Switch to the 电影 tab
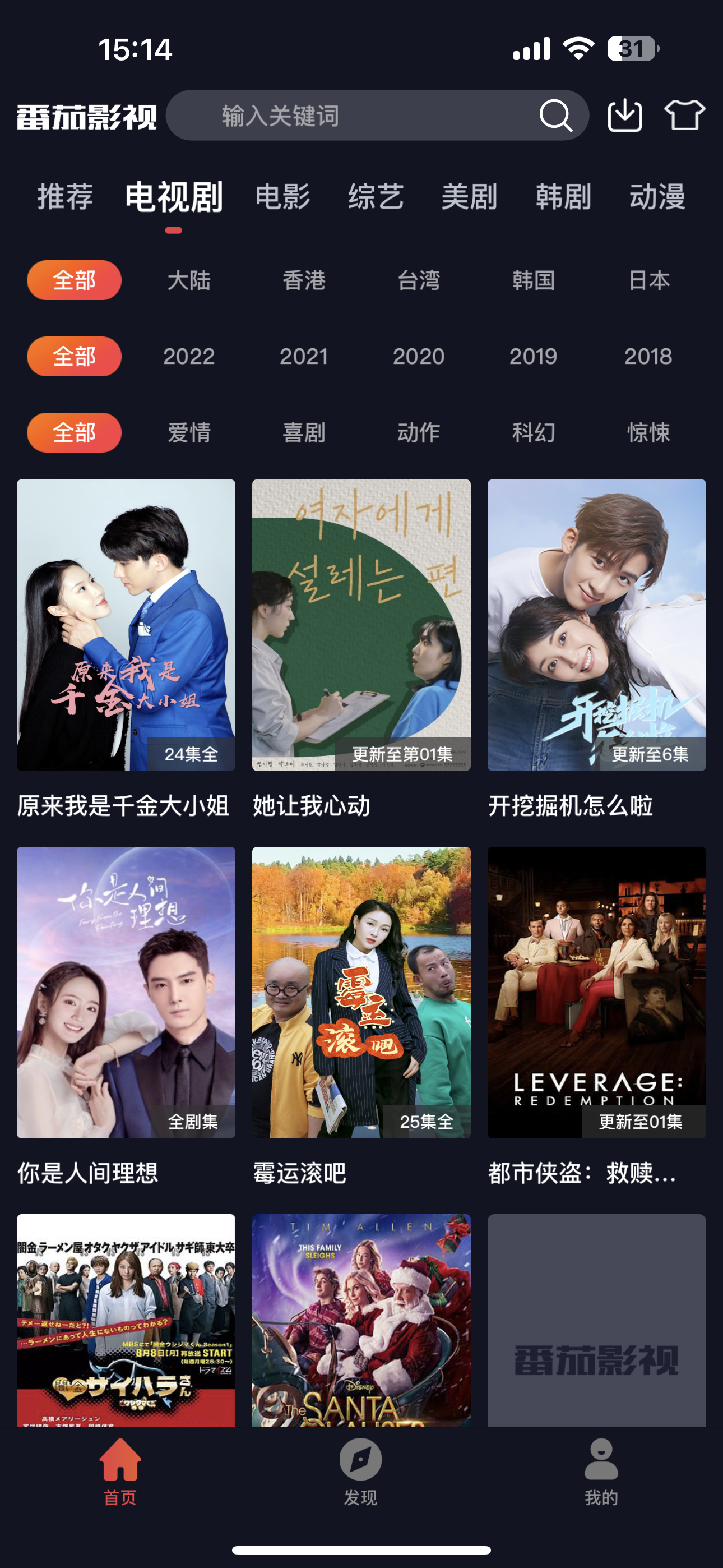Image resolution: width=723 pixels, height=1568 pixels. click(x=282, y=197)
